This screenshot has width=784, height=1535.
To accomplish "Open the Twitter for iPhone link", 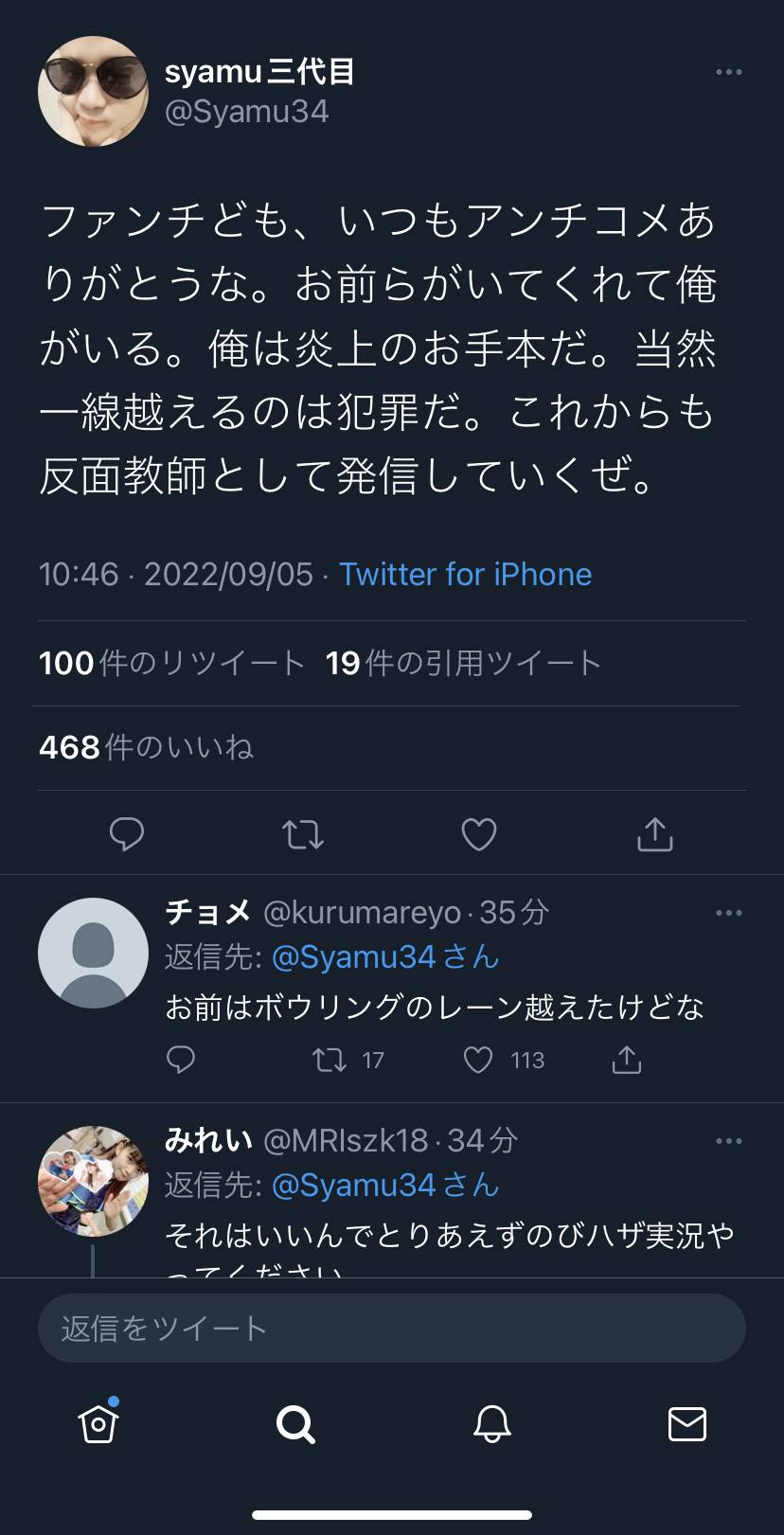I will tap(465, 574).
